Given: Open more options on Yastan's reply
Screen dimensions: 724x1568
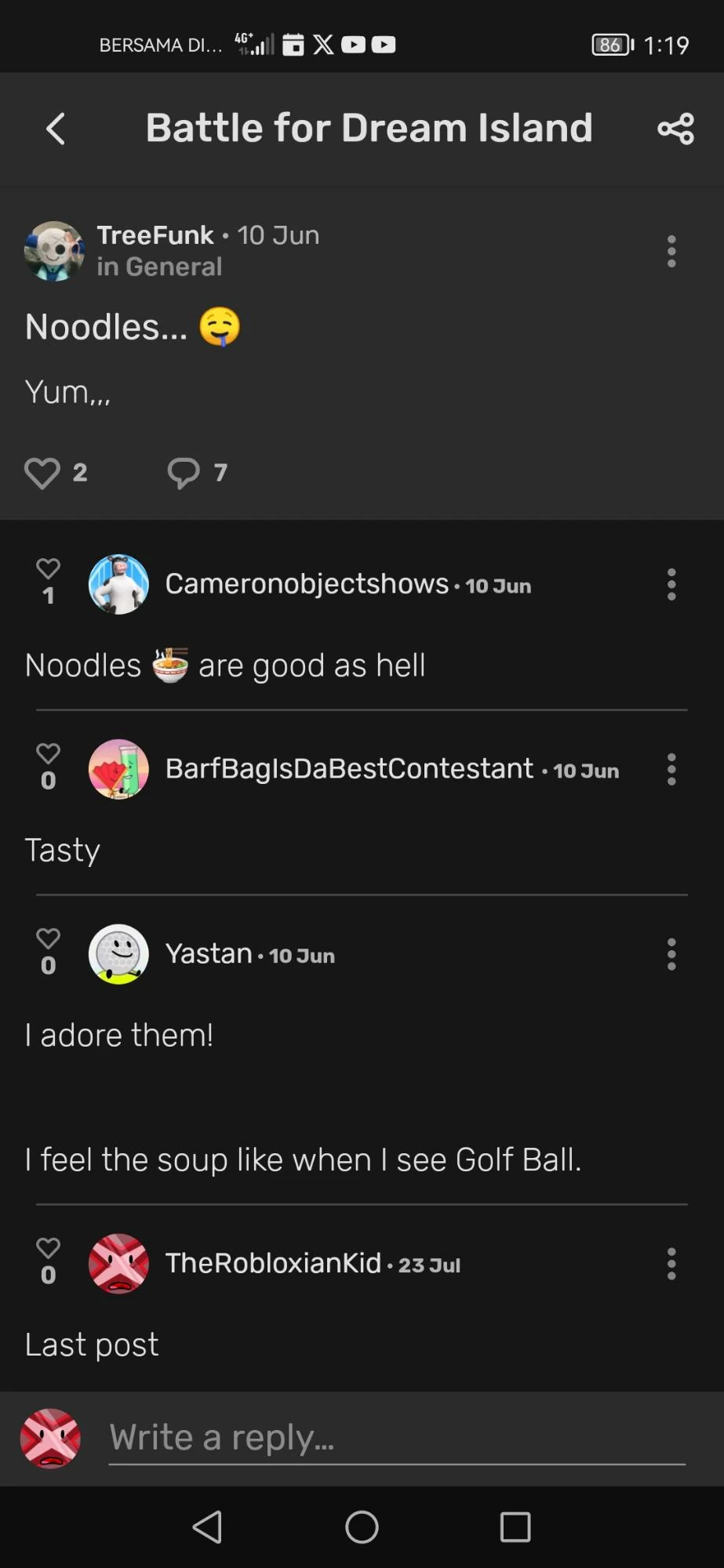Looking at the screenshot, I should click(671, 955).
